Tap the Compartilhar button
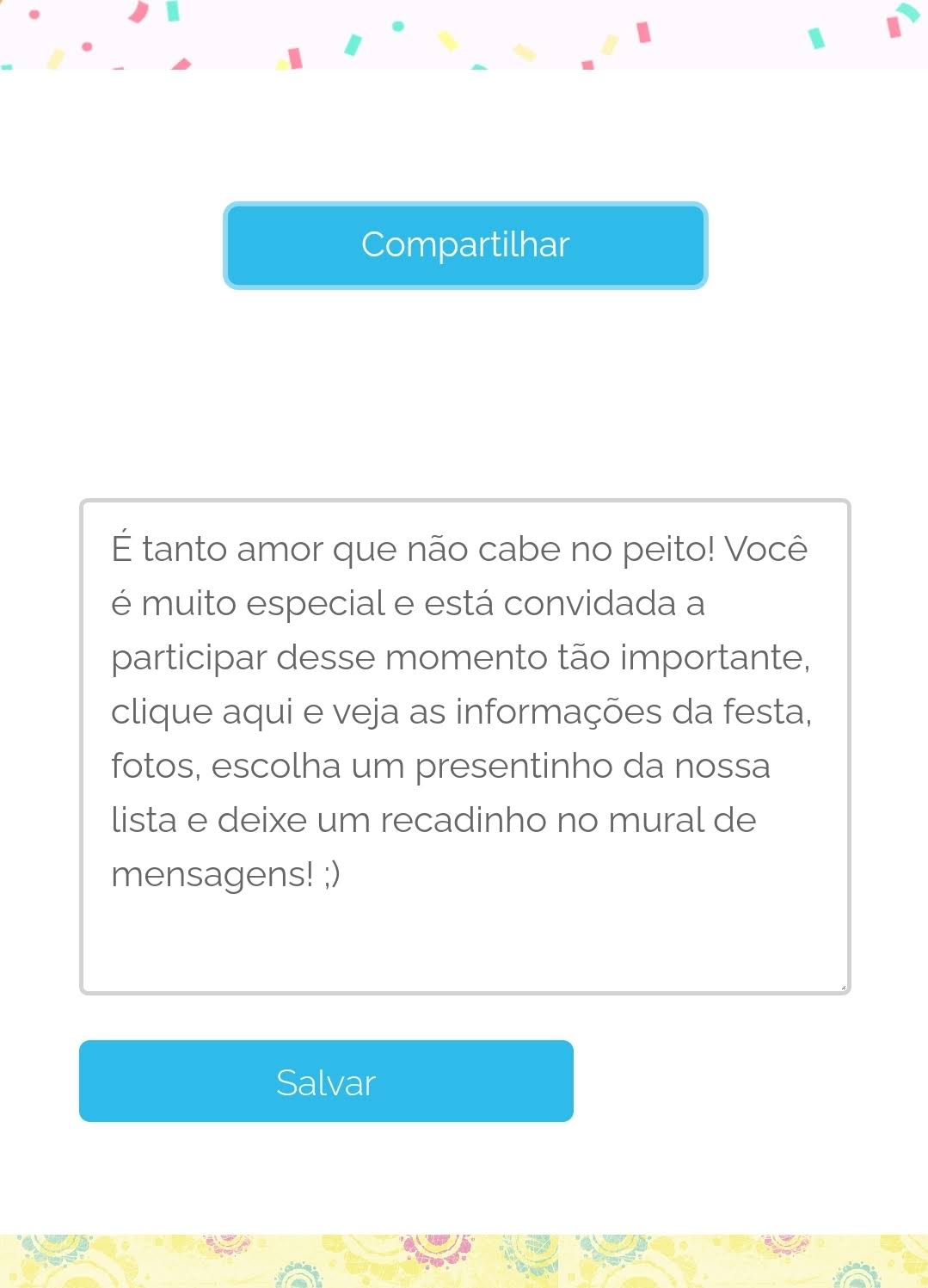This screenshot has width=928, height=1288. tap(464, 245)
